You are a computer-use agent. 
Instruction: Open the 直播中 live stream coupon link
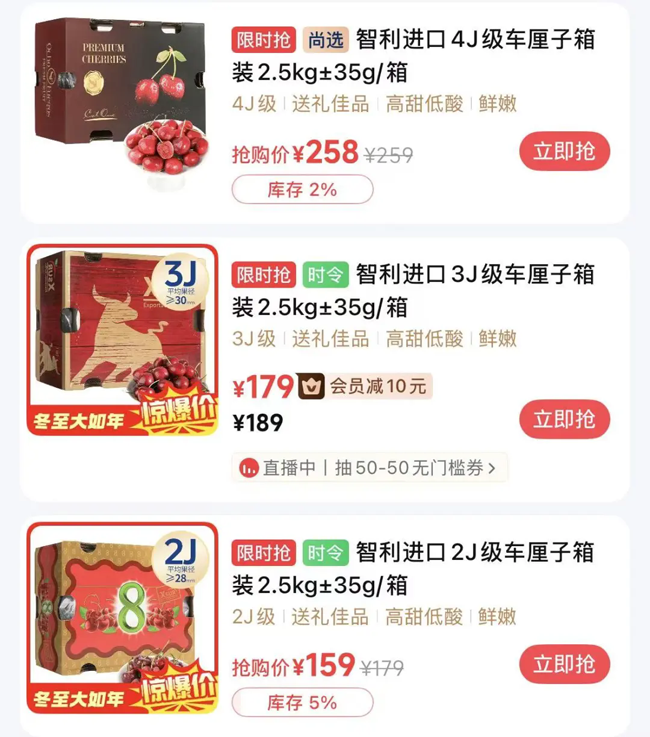coord(370,467)
